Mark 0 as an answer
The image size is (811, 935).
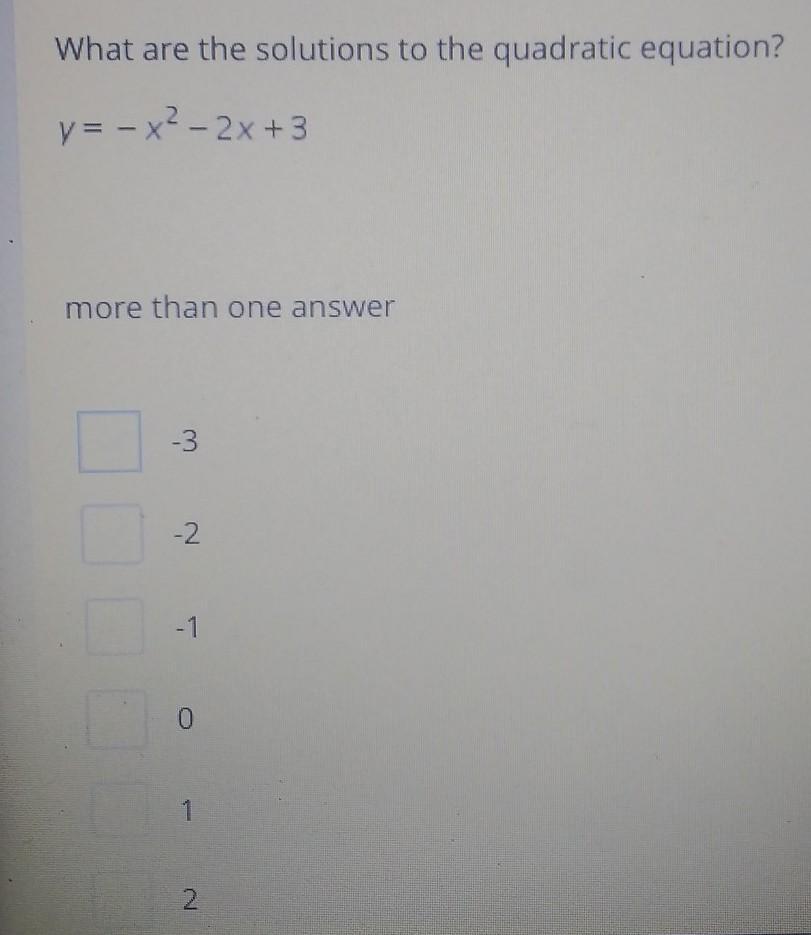tap(117, 719)
